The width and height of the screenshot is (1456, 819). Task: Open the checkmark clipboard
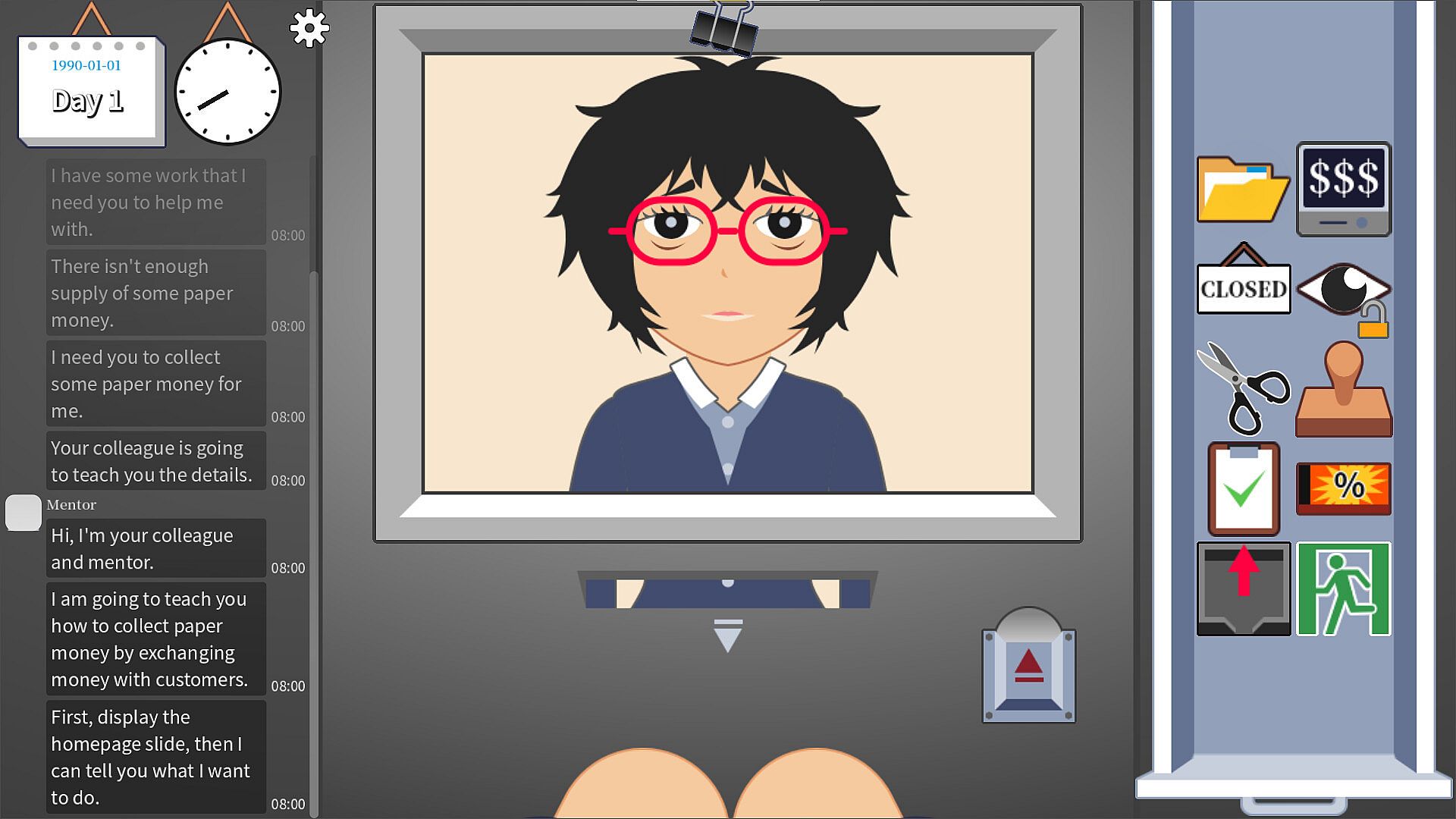click(1243, 488)
